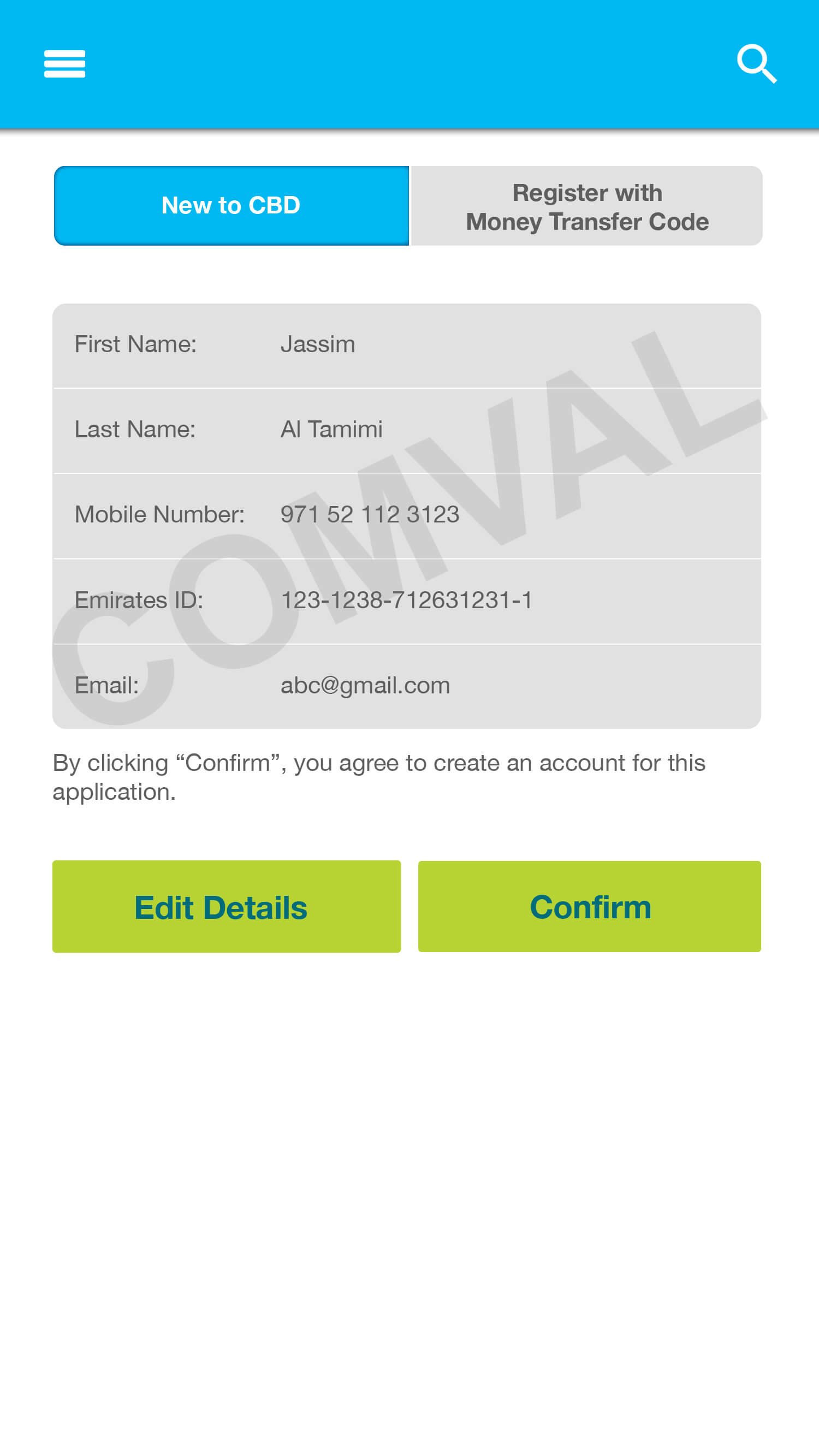The image size is (819, 1456).
Task: Open the search icon
Action: pyautogui.click(x=756, y=63)
